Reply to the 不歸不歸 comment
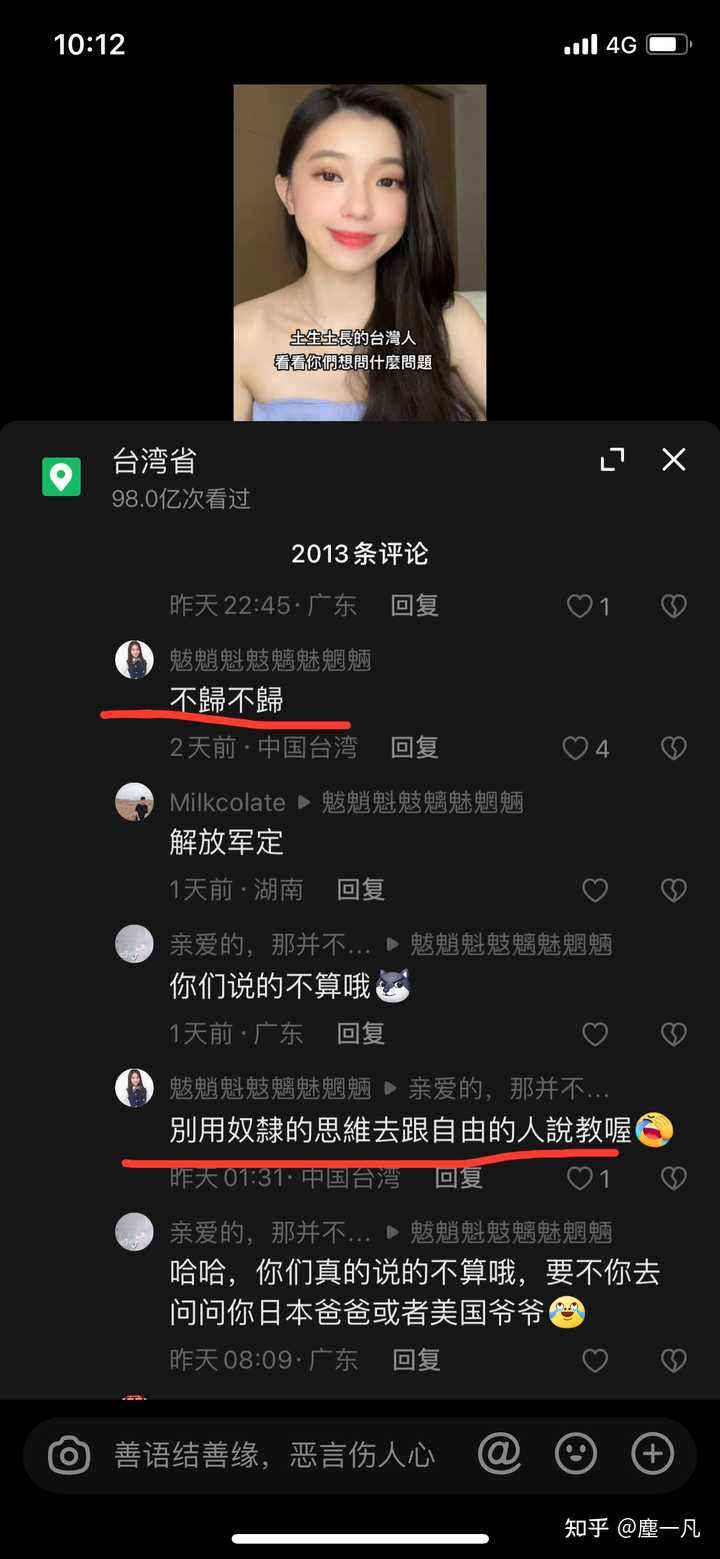The image size is (720, 1559). click(x=414, y=747)
